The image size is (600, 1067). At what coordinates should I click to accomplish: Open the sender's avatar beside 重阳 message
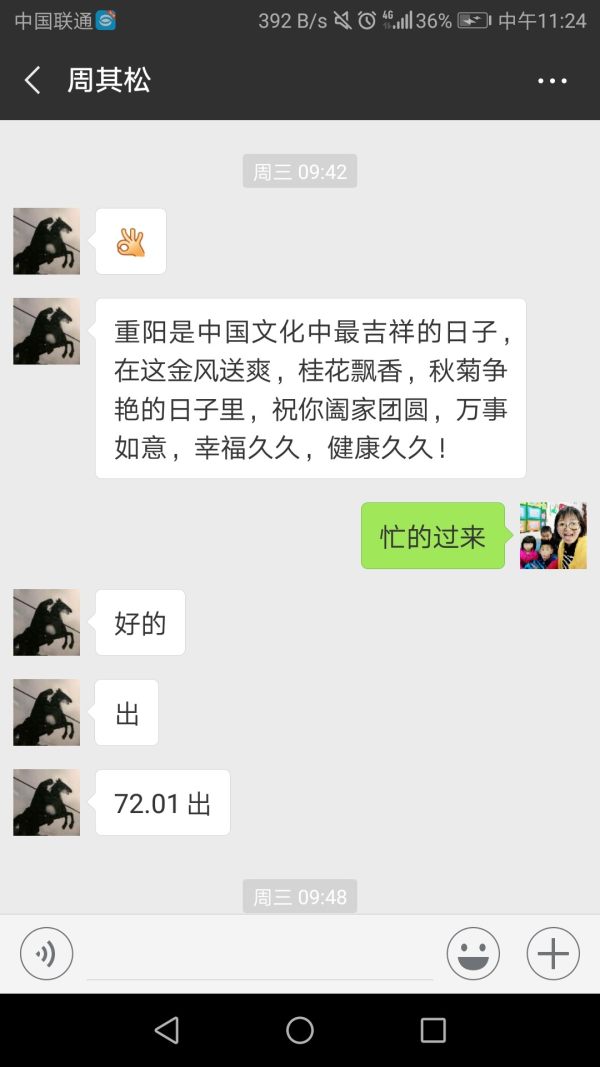click(x=46, y=331)
